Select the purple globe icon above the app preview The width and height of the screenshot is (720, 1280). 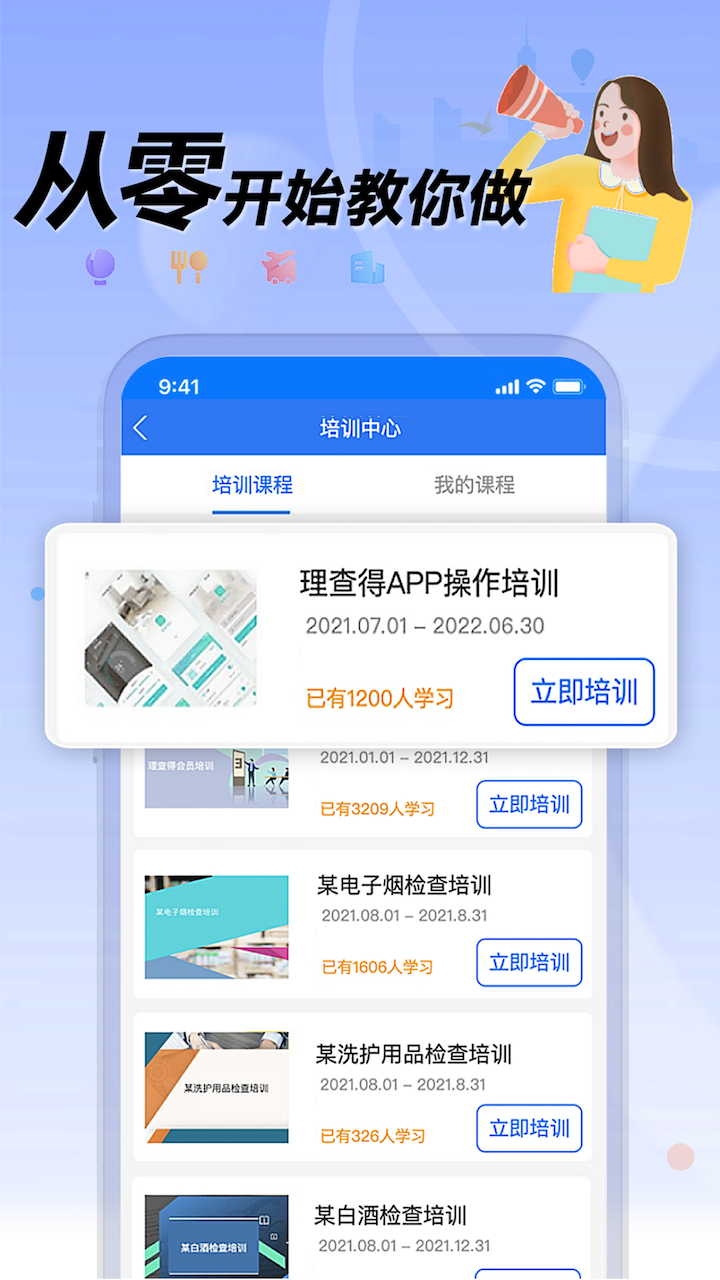(x=100, y=266)
